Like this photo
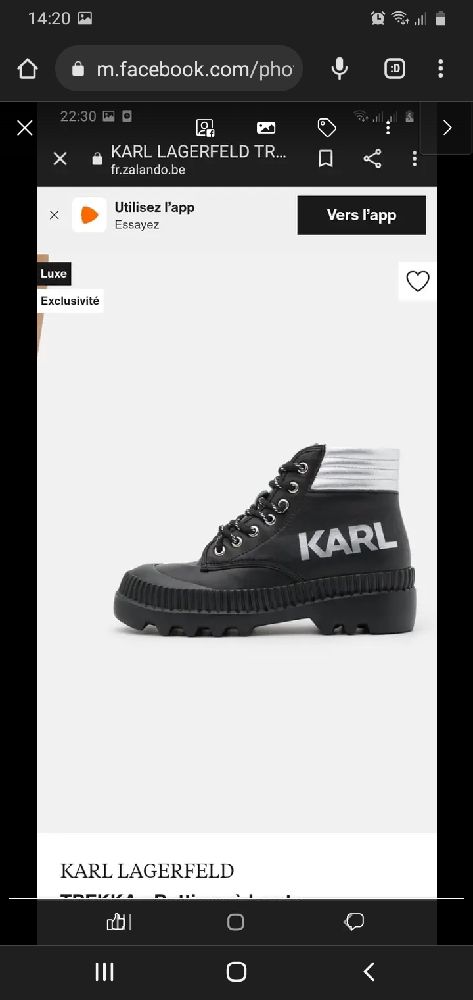This screenshot has width=473, height=1000. pyautogui.click(x=118, y=922)
